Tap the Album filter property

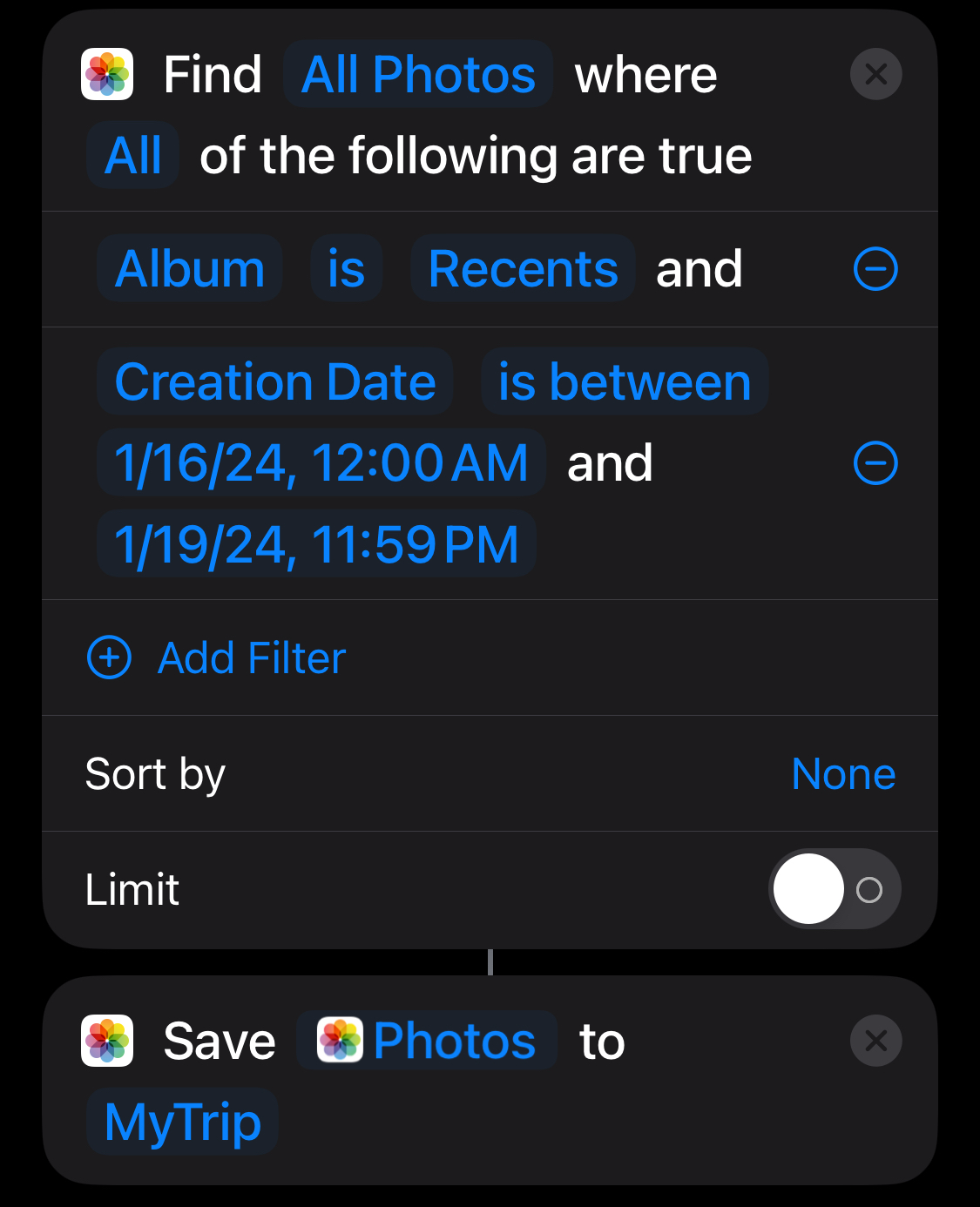pos(190,268)
